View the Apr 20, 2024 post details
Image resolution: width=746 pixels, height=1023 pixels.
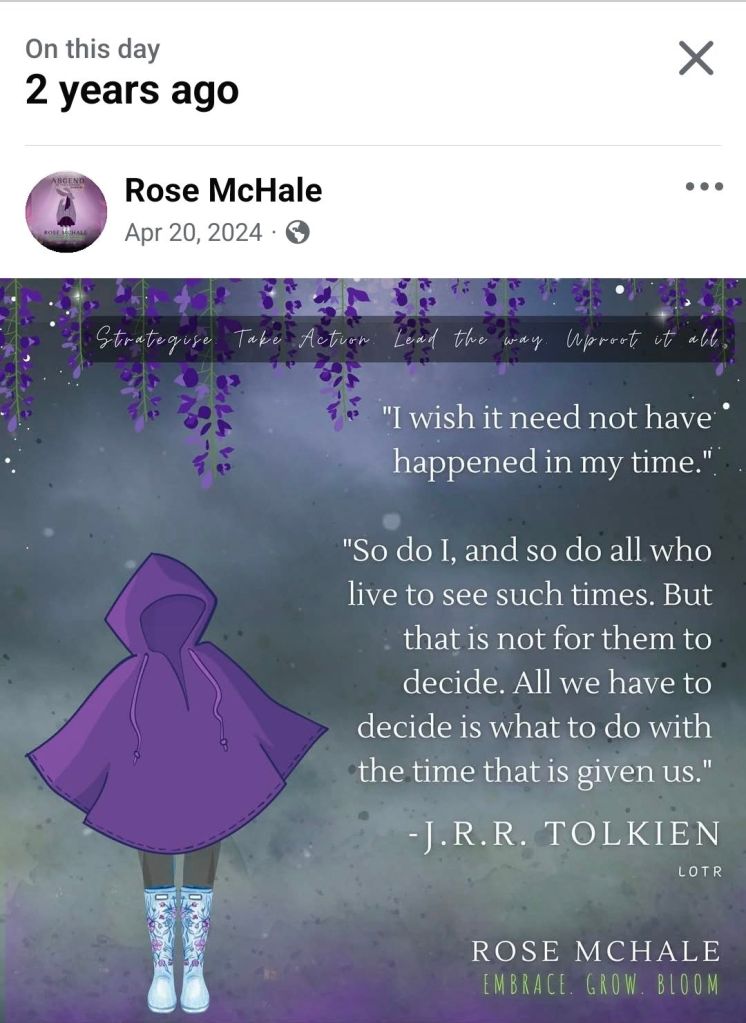(x=193, y=233)
